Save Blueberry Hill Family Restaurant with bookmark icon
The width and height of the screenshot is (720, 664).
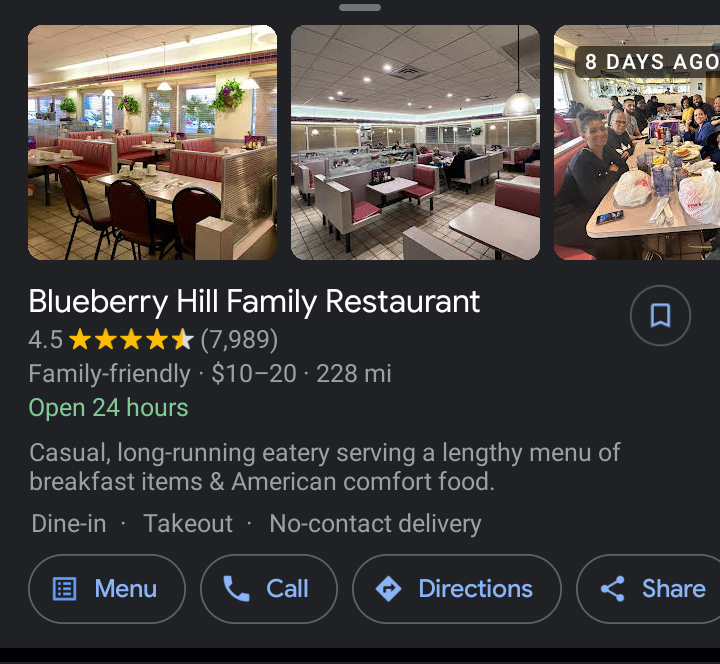click(x=660, y=316)
